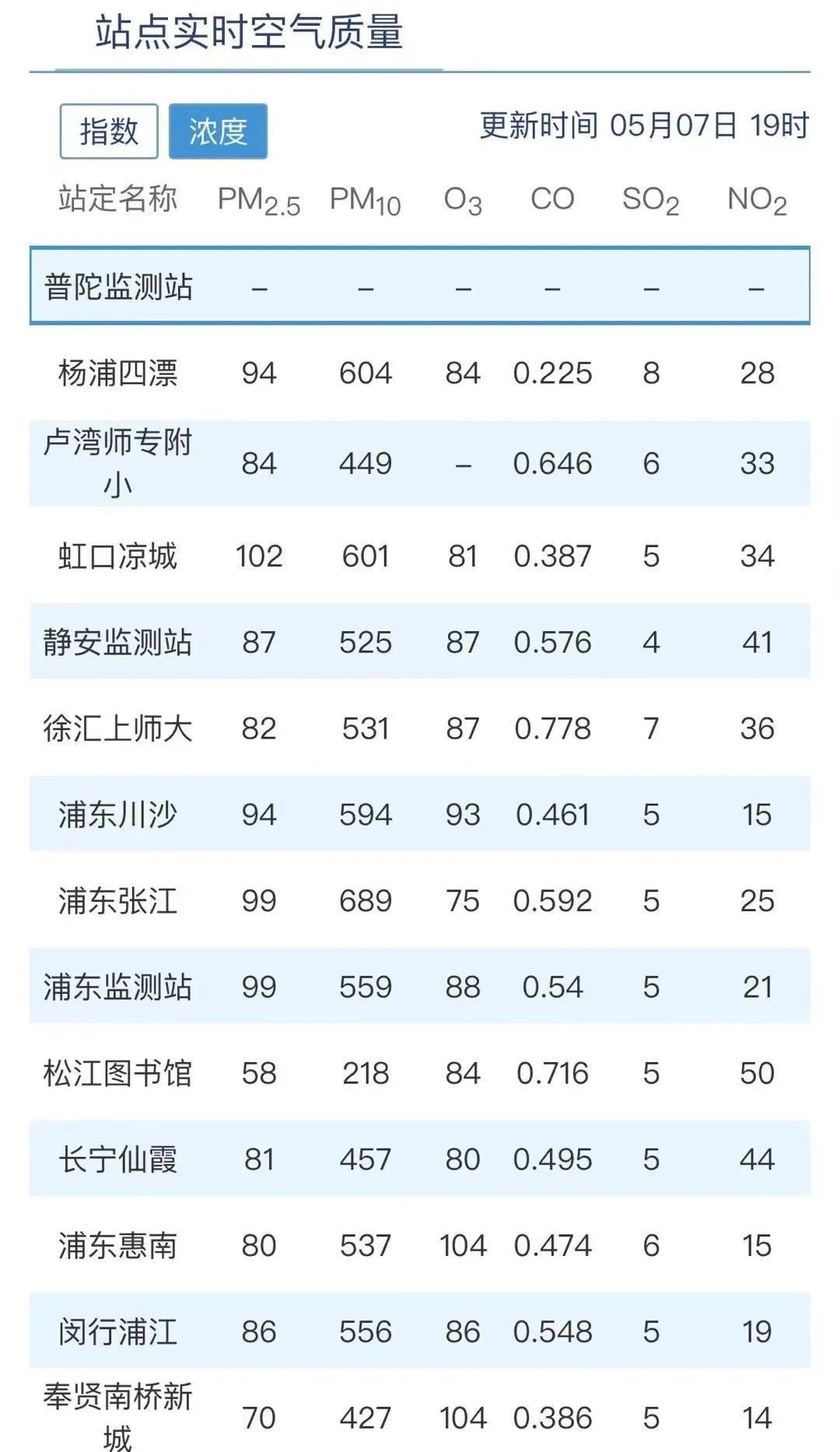
Task: Open the 杨浦四漂 station row
Action: (420, 373)
